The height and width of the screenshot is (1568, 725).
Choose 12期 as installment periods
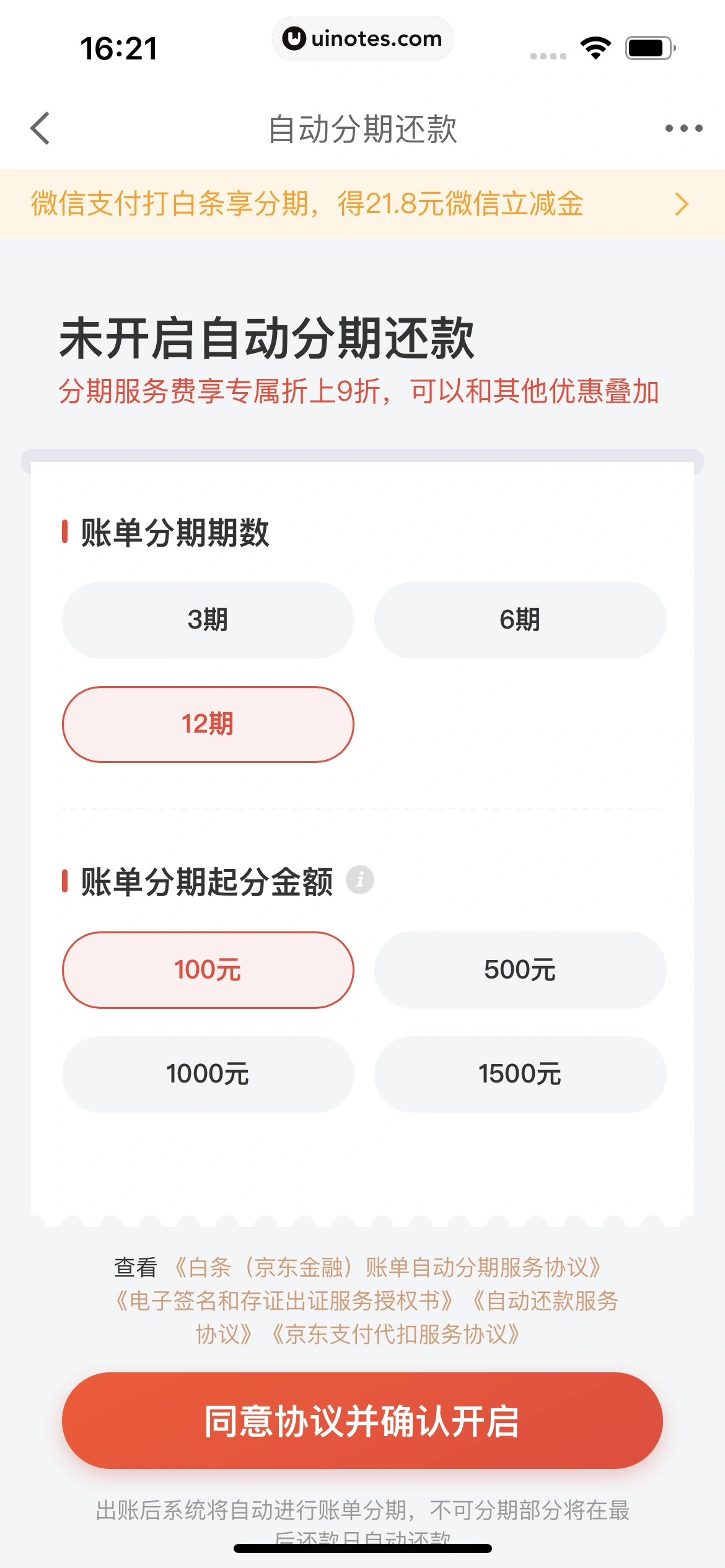[x=208, y=724]
